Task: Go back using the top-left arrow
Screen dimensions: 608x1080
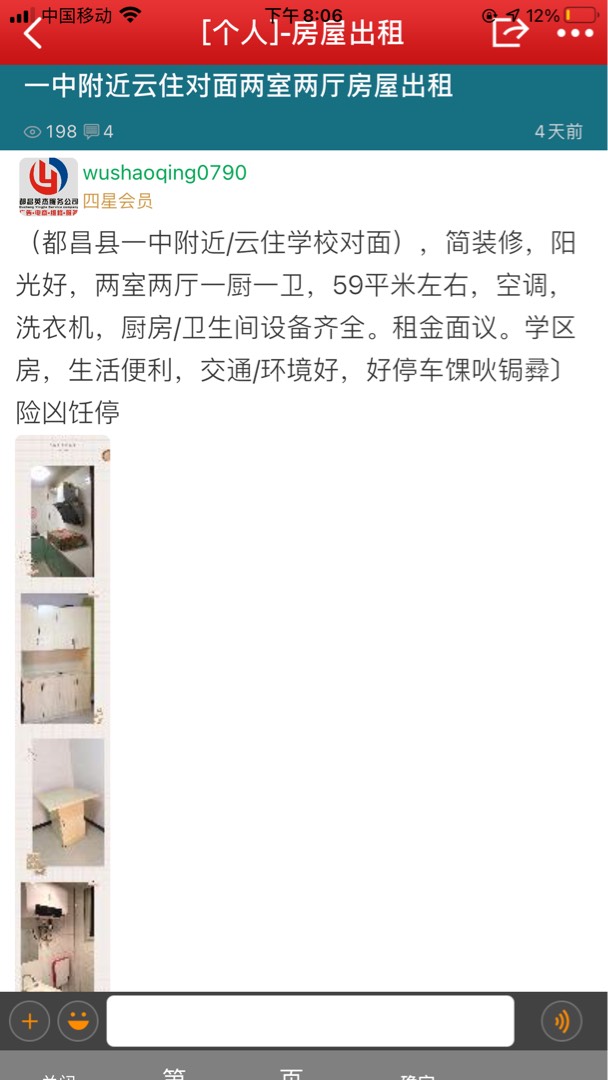Action: [33, 34]
